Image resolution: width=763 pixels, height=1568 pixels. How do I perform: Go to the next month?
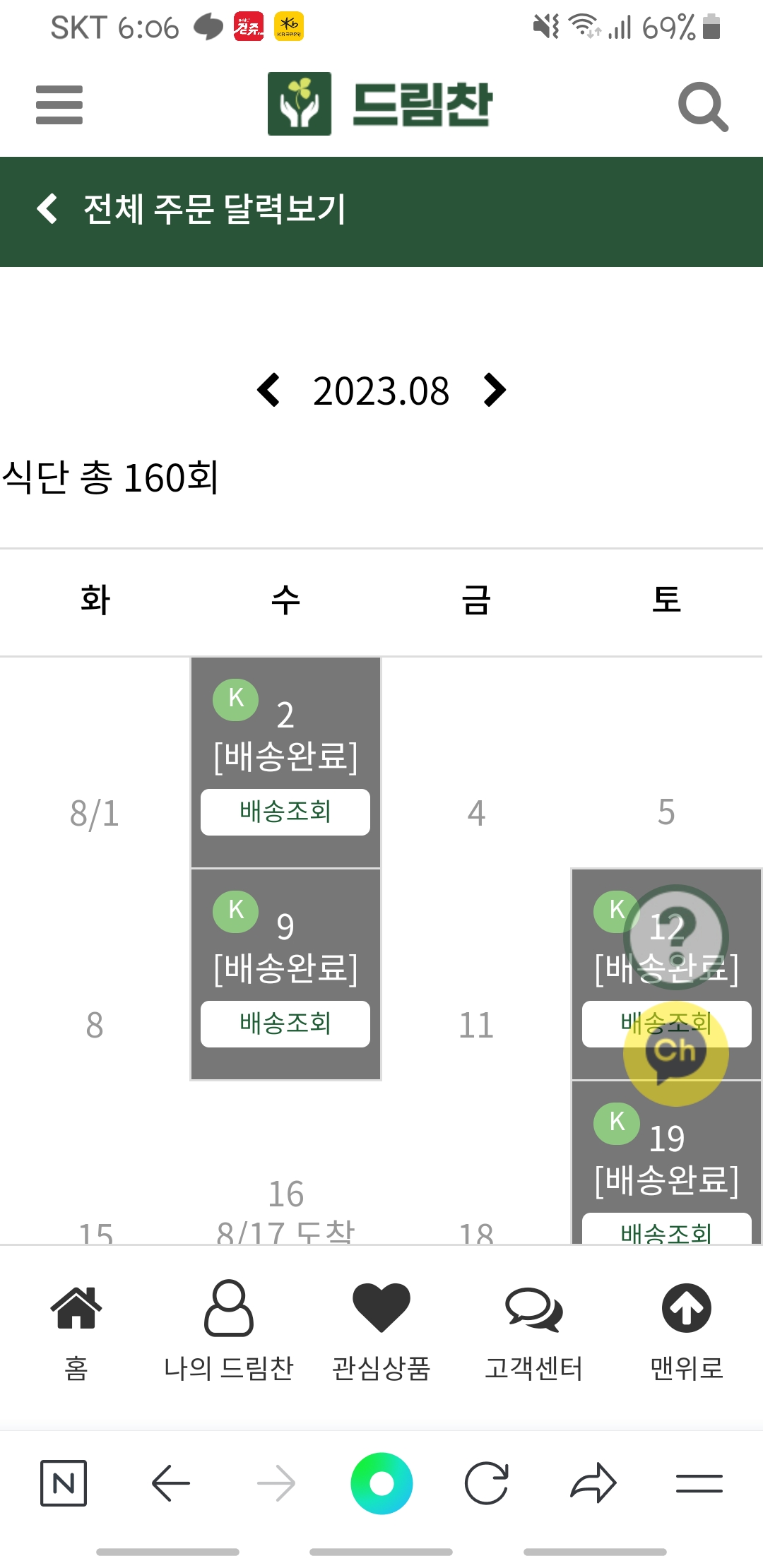pos(495,390)
